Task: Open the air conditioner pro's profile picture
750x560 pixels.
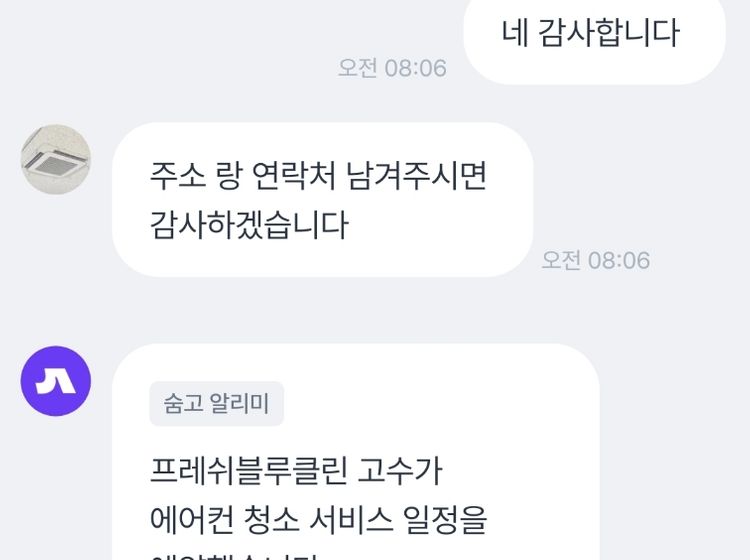Action: (56, 159)
